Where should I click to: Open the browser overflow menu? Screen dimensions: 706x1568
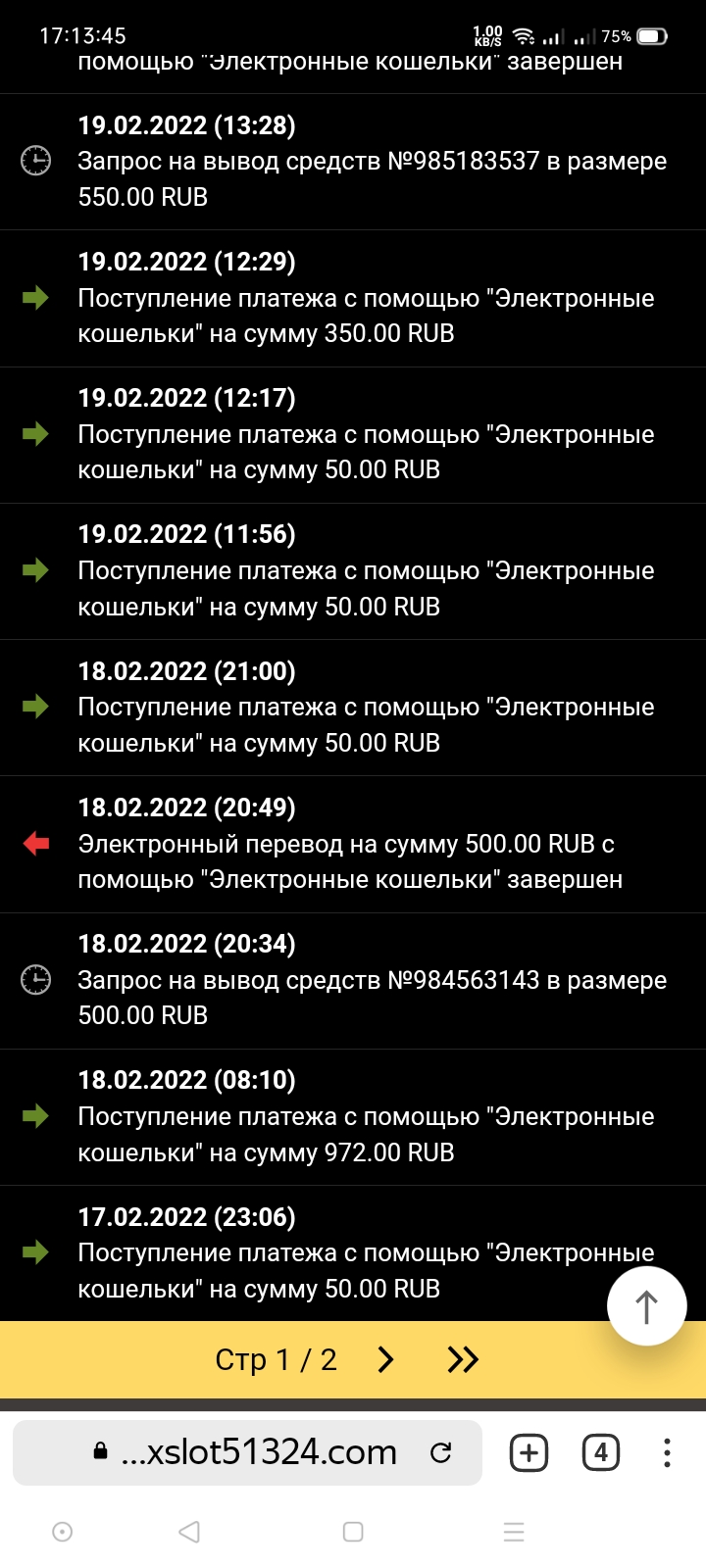pos(667,1452)
